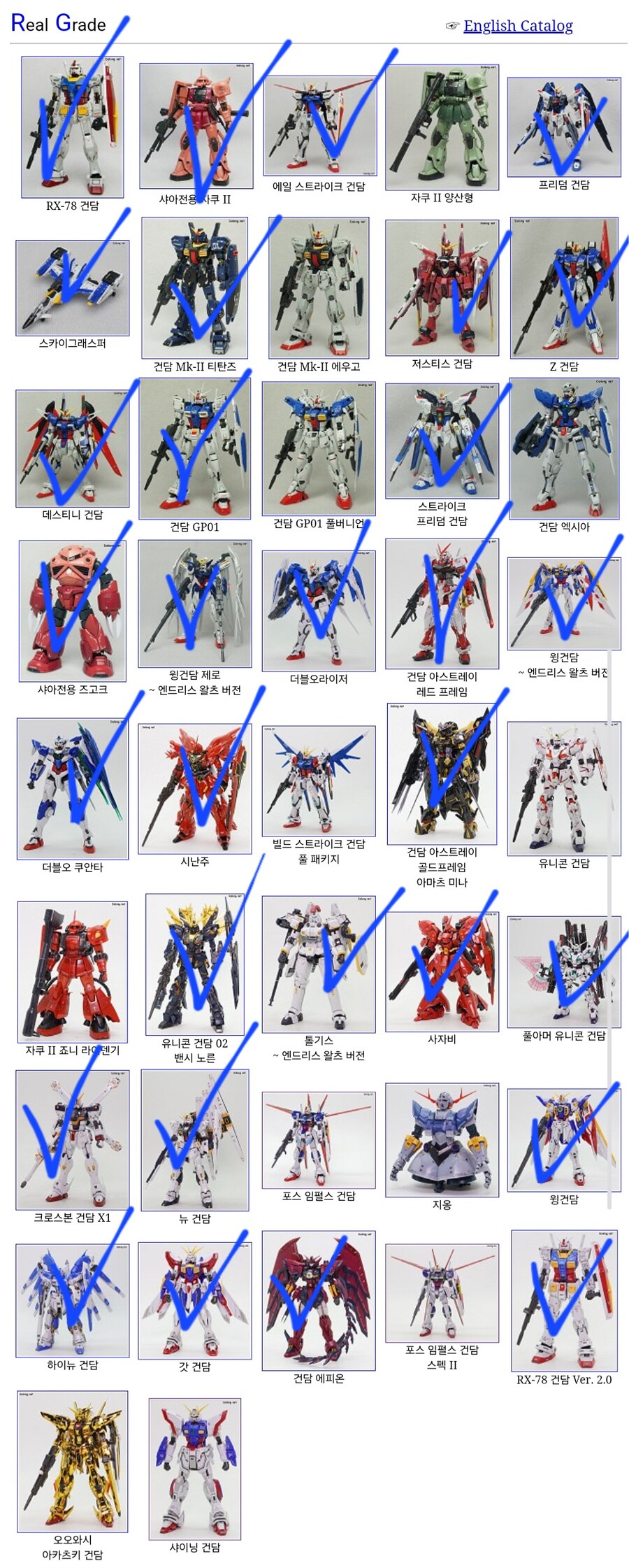Open the 건담 엑시아 kit

pos(564,448)
